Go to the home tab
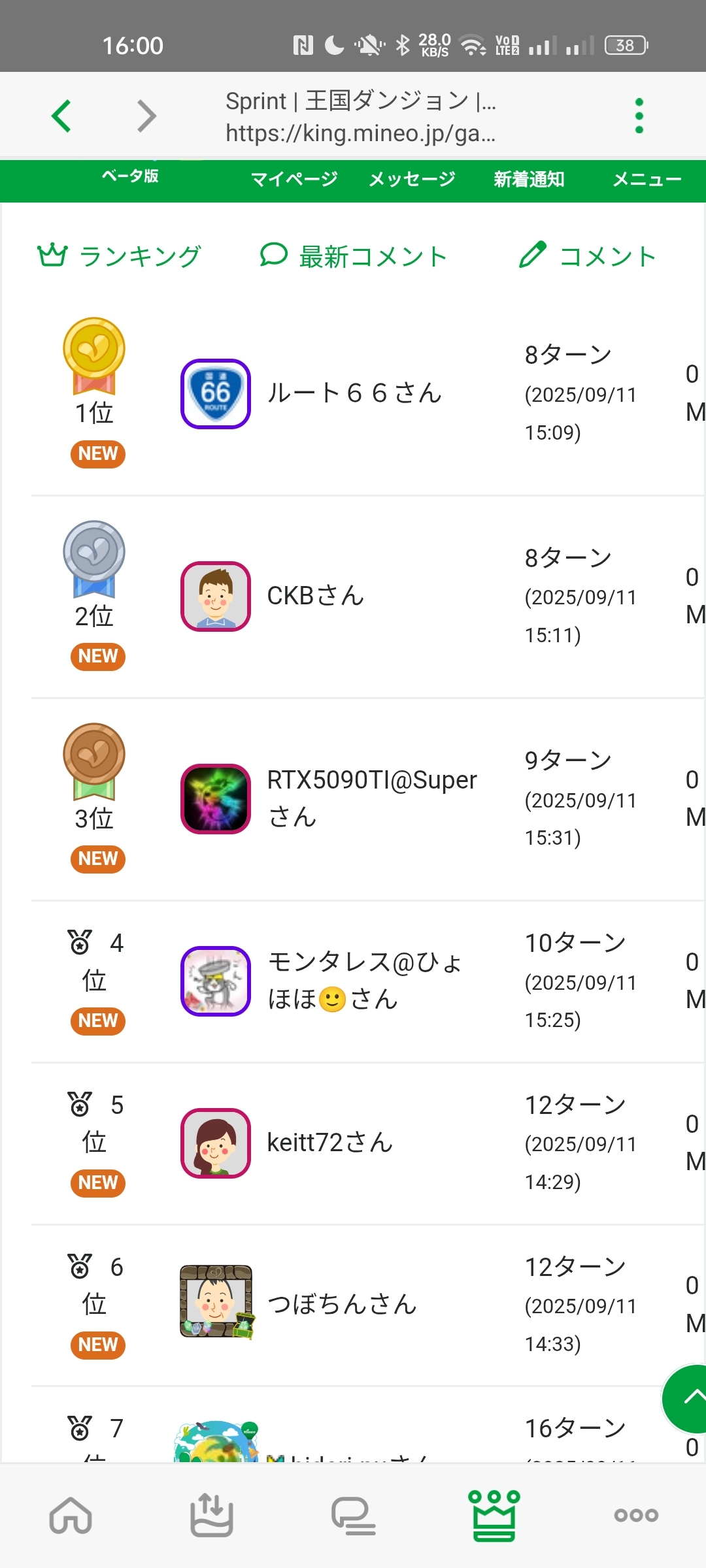Viewport: 706px width, 1568px height. pyautogui.click(x=71, y=1516)
